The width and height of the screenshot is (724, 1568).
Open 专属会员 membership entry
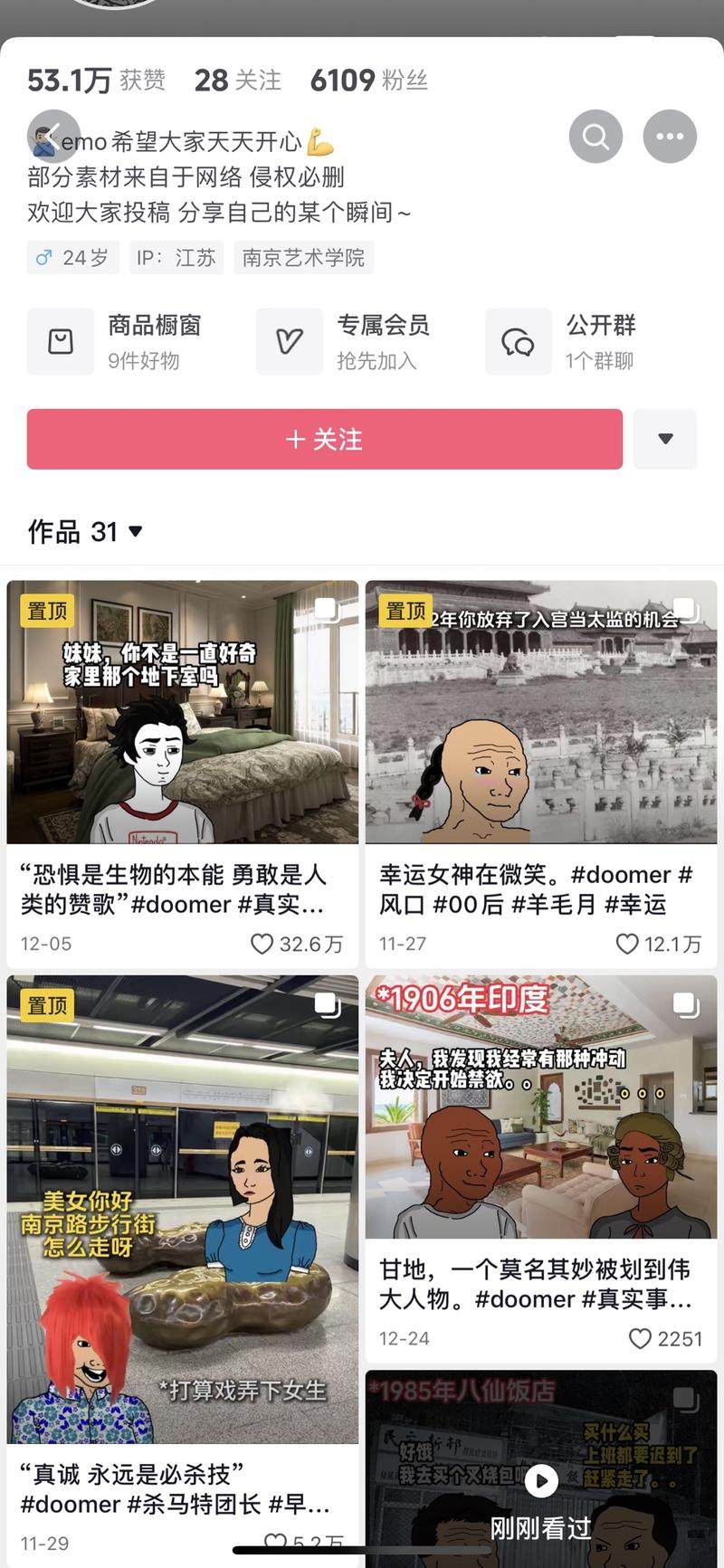click(342, 341)
